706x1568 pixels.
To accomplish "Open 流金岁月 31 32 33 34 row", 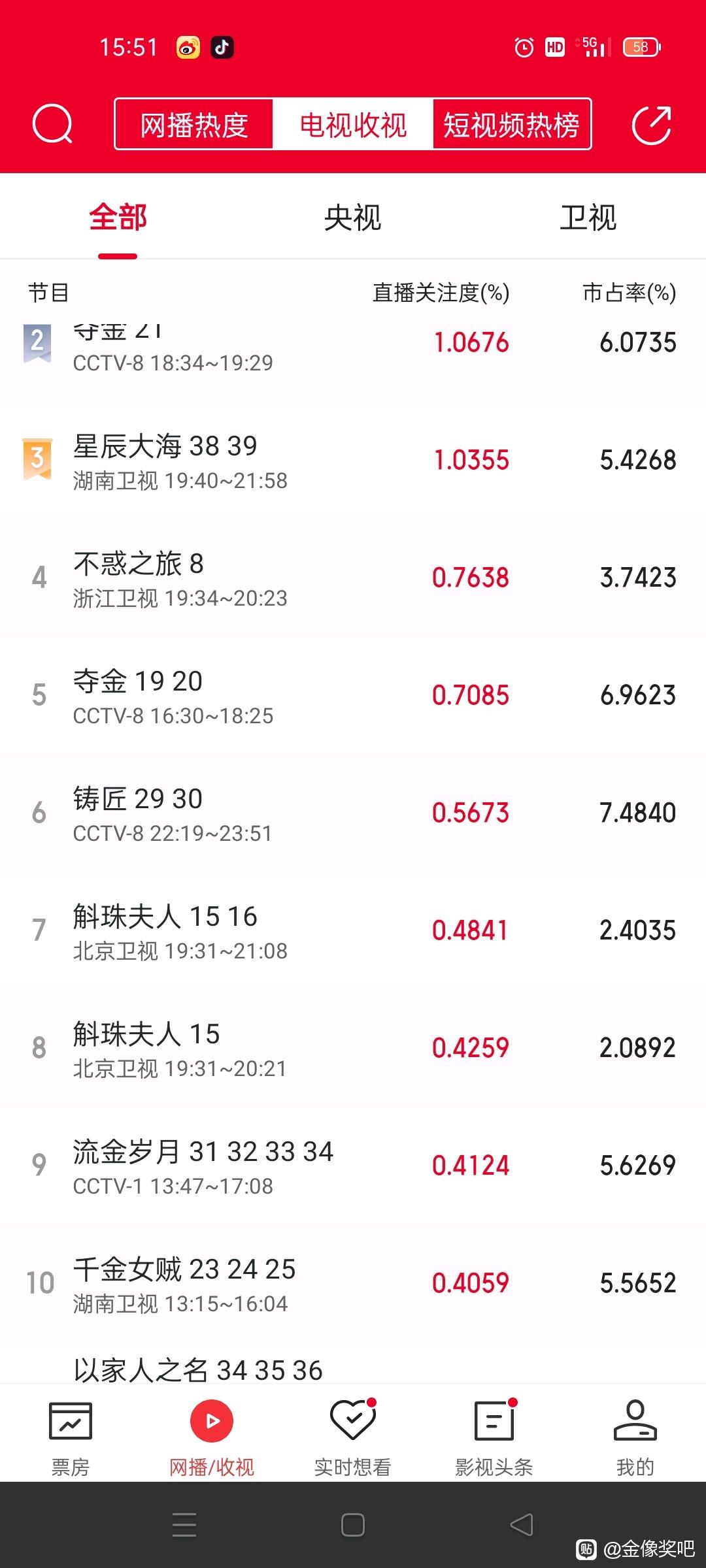I will [353, 1166].
